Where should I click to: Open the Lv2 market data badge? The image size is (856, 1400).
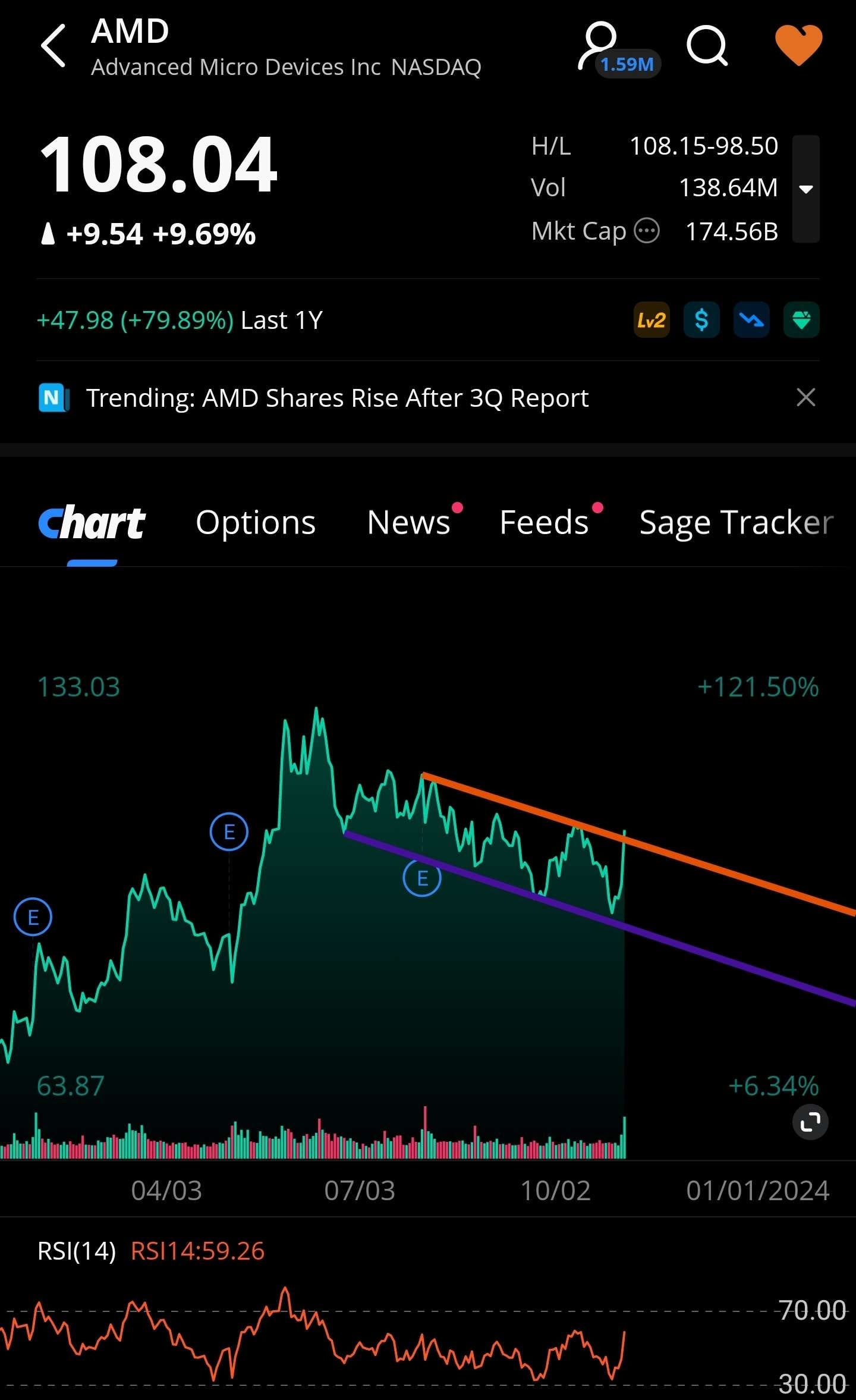pos(652,320)
